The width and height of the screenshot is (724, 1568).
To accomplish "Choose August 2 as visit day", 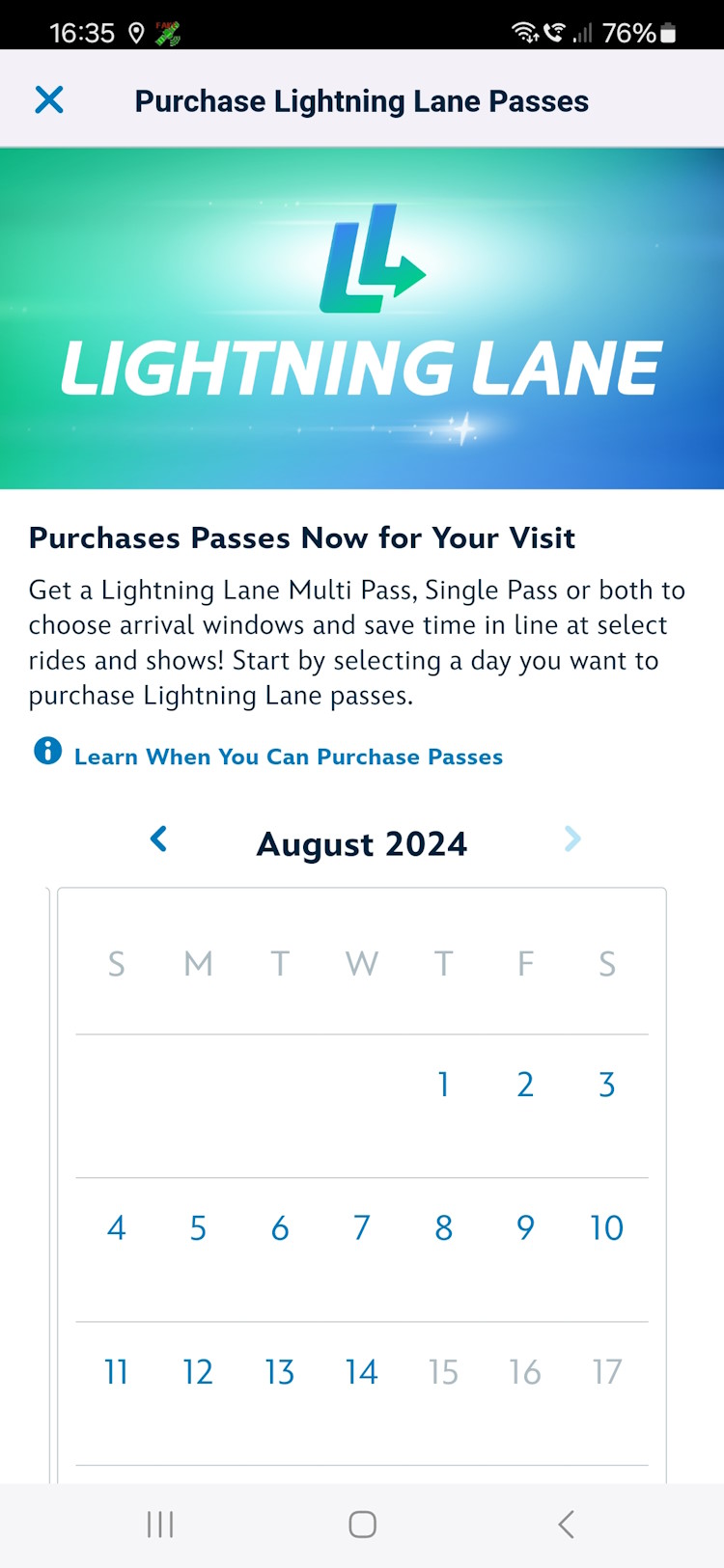I will point(525,1085).
